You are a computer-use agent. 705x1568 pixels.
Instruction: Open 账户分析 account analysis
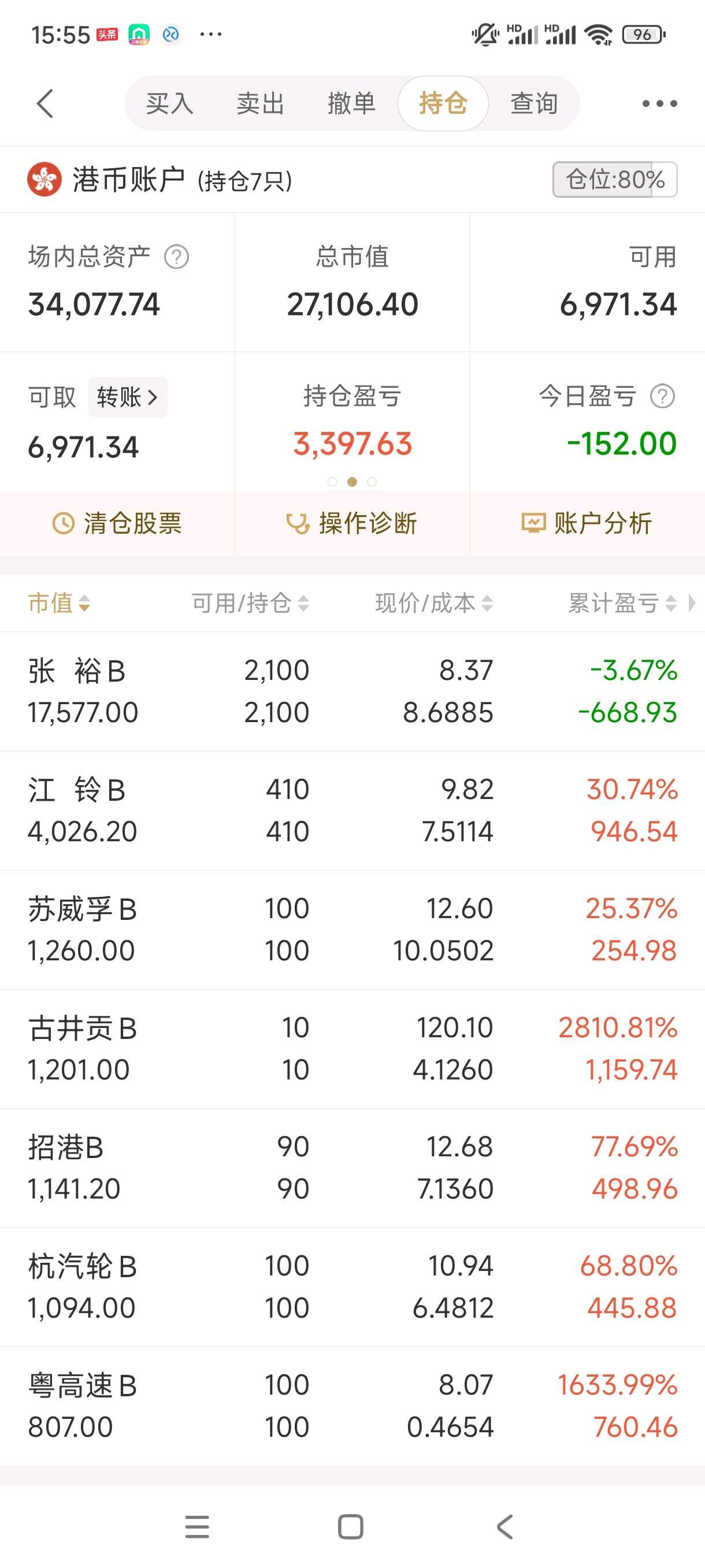point(587,523)
